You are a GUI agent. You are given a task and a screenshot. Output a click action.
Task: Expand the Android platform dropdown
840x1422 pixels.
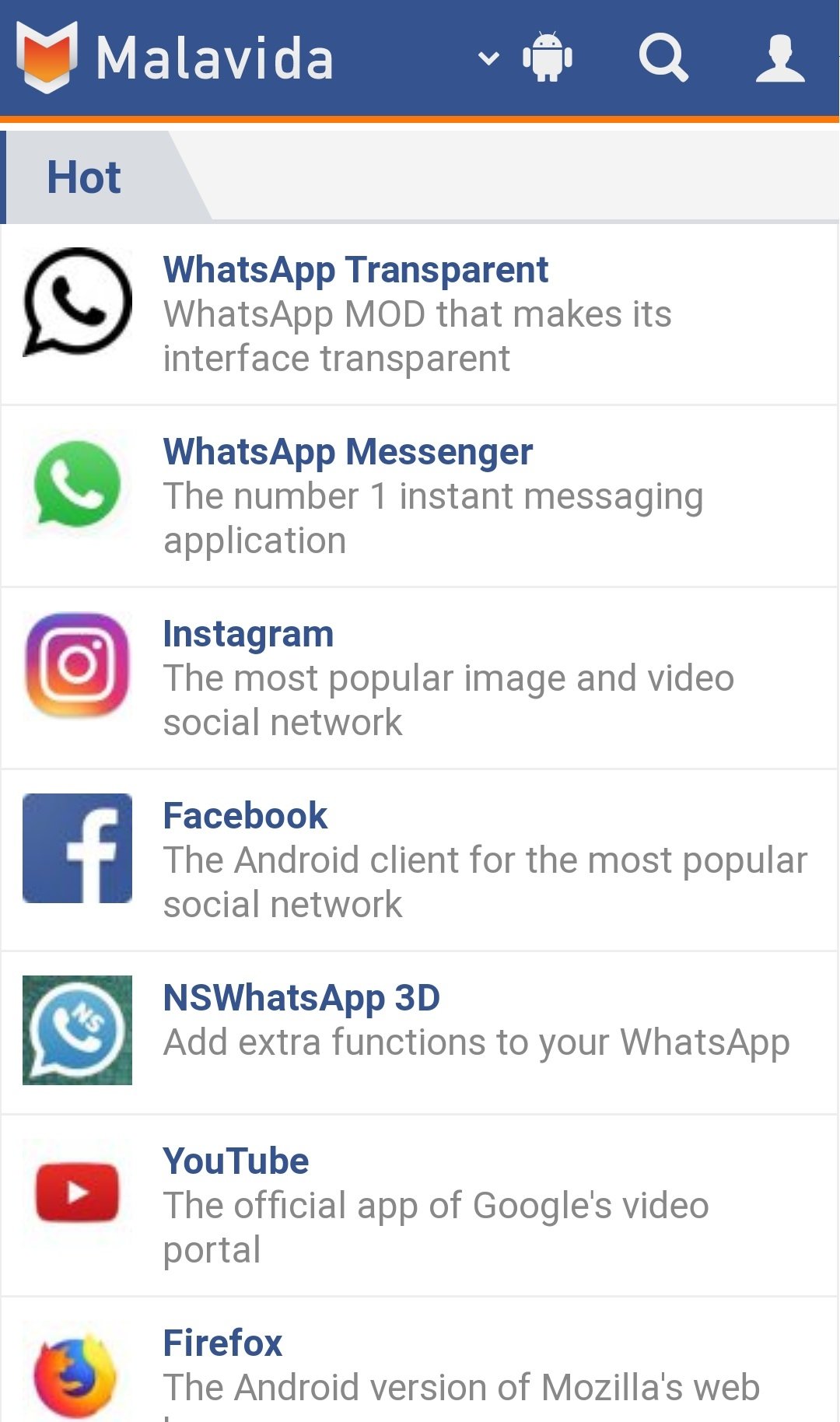pyautogui.click(x=525, y=57)
